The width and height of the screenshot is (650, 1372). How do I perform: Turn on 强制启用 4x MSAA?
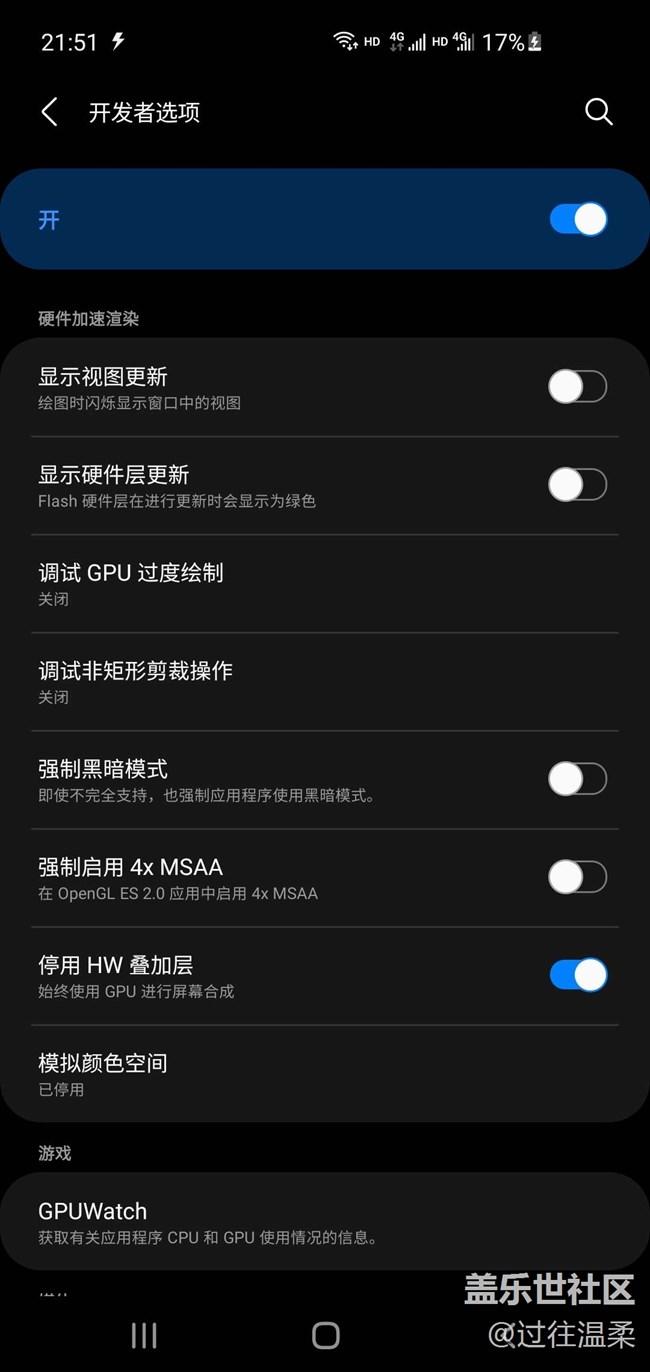[x=578, y=877]
